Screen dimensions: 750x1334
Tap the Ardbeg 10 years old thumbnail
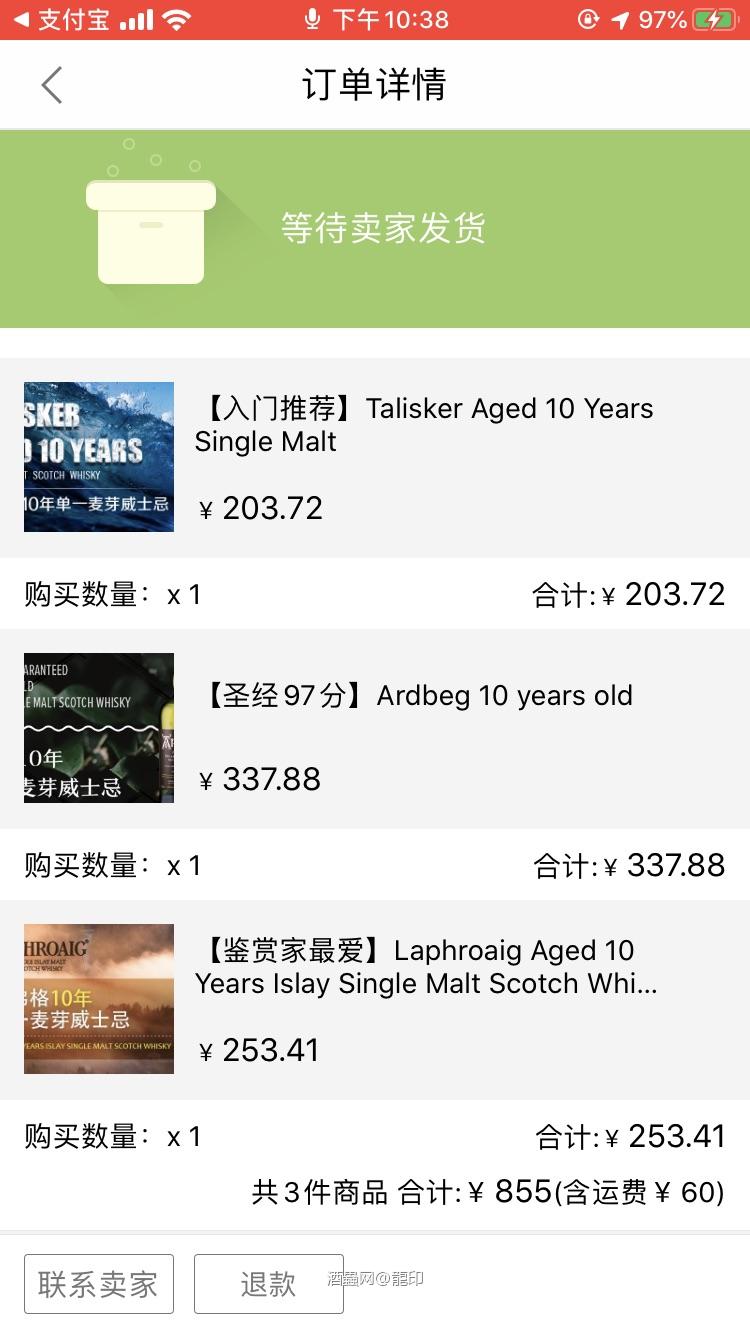click(98, 727)
